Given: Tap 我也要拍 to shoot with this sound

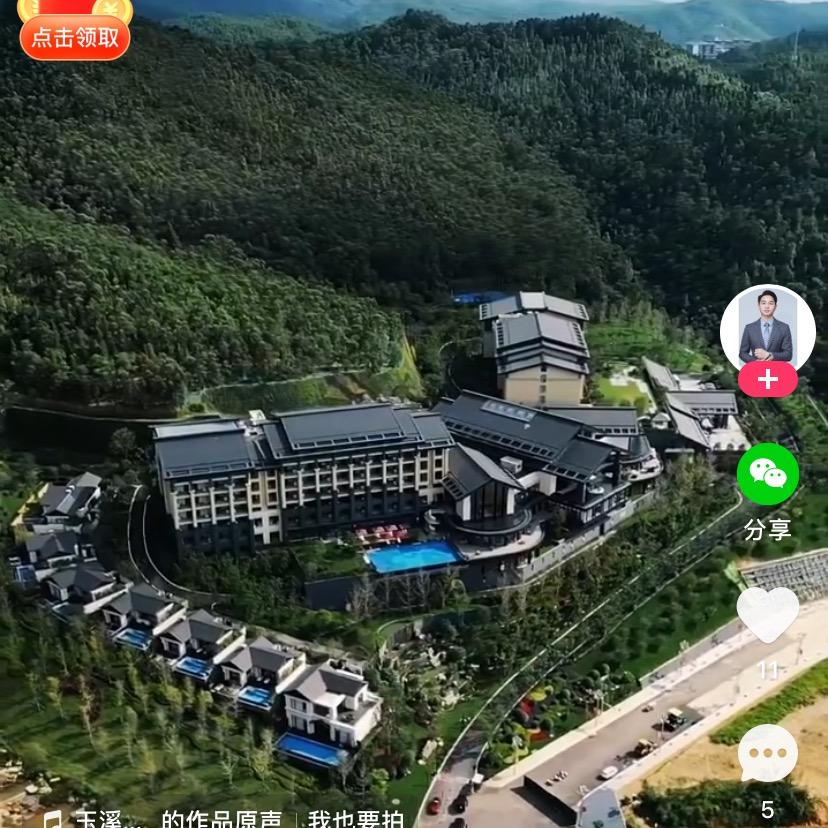Looking at the screenshot, I should (356, 818).
